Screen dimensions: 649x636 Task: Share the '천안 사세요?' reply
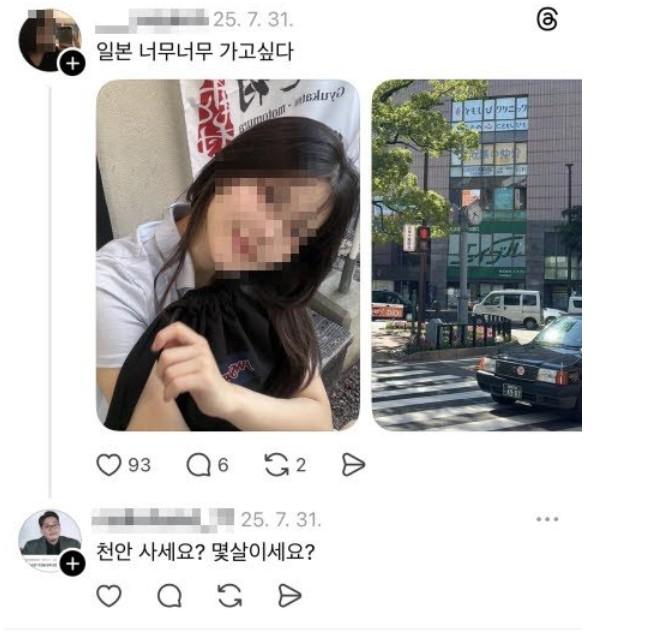coord(289,596)
